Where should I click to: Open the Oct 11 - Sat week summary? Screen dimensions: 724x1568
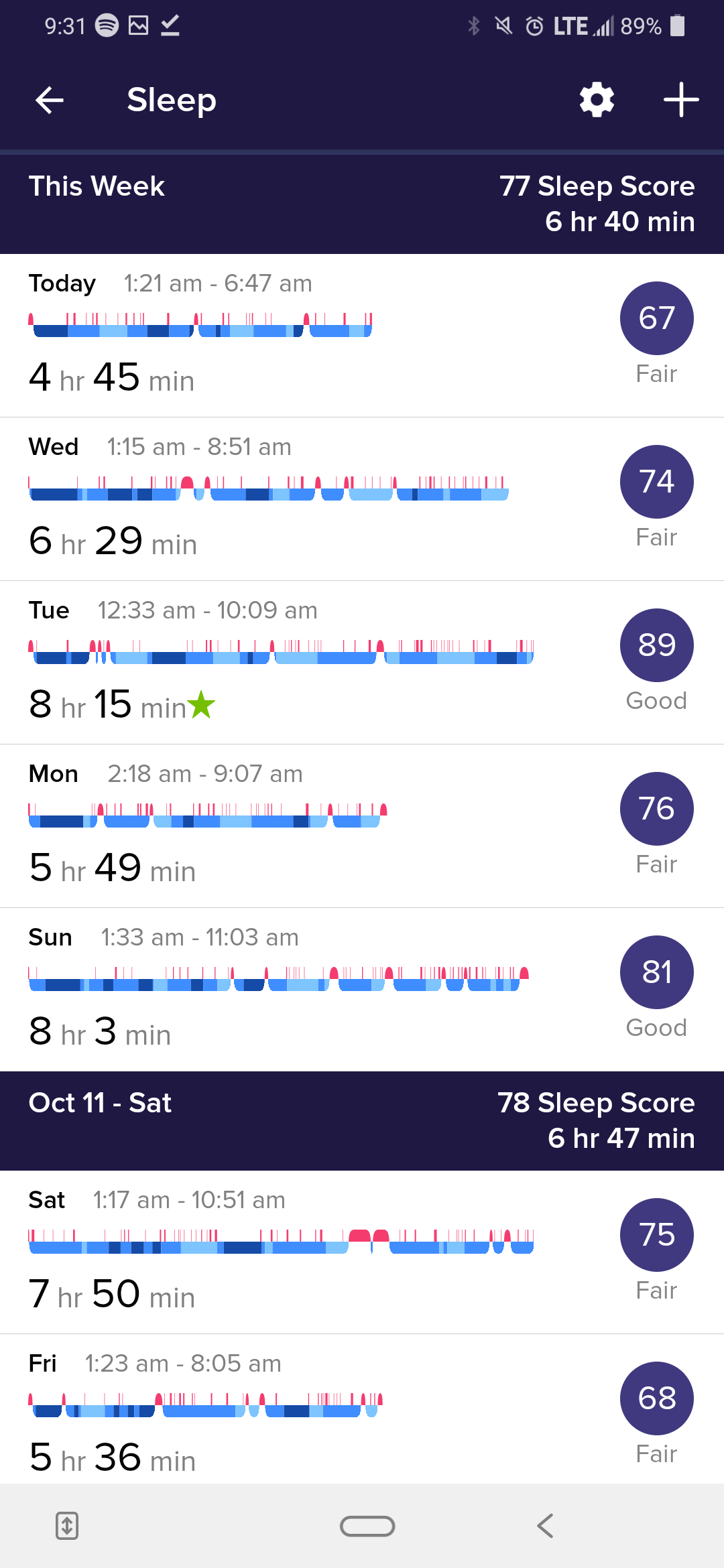pos(362,1121)
